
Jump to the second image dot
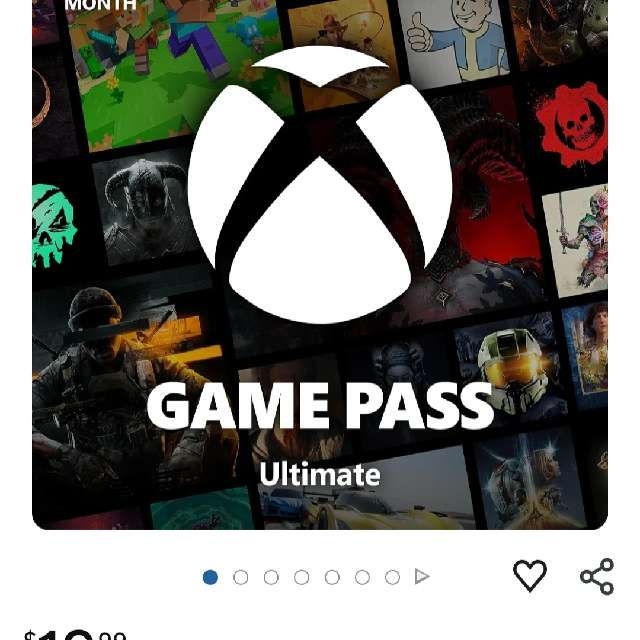[x=240, y=577]
